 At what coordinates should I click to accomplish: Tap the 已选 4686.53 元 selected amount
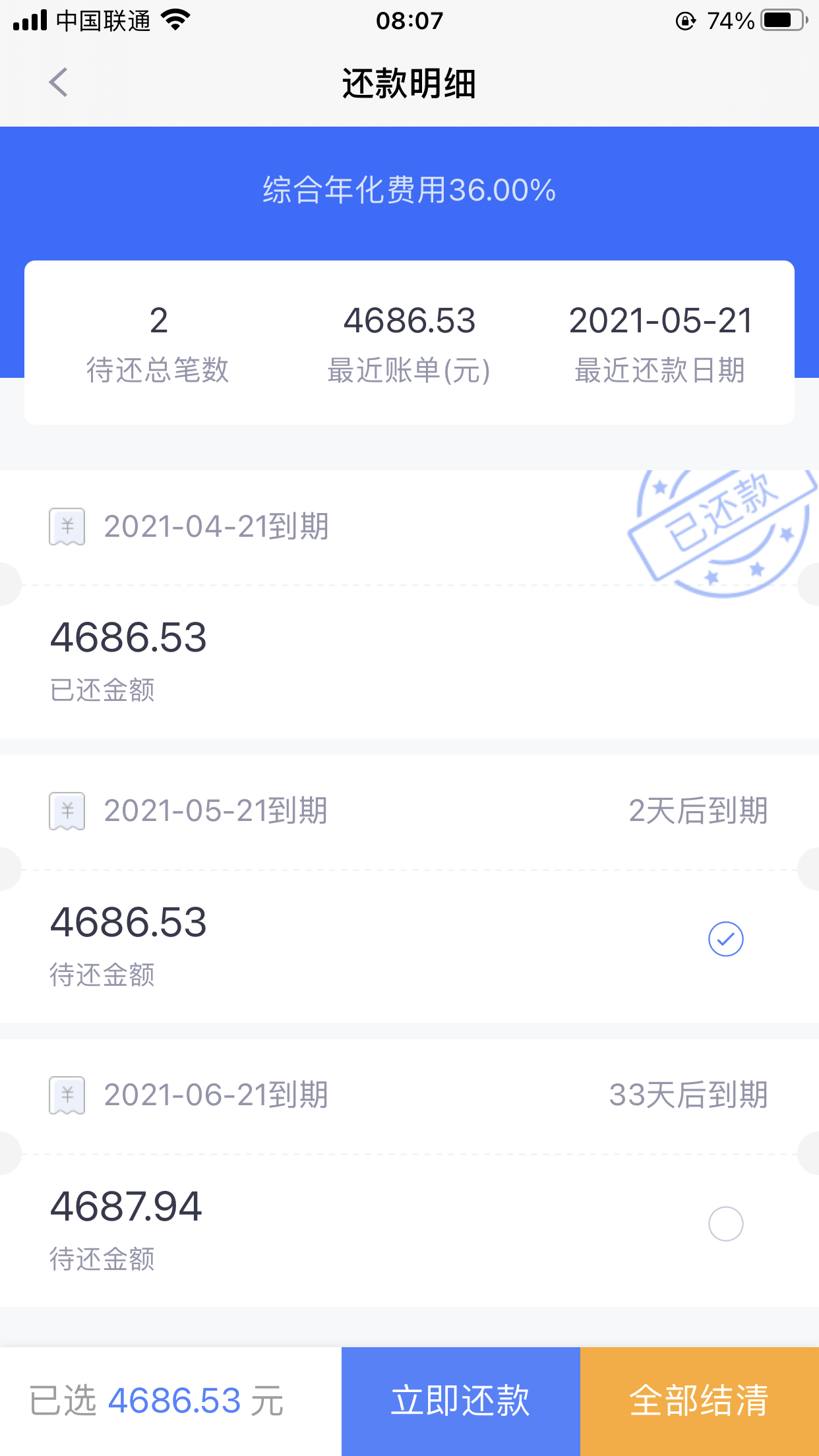(156, 1399)
